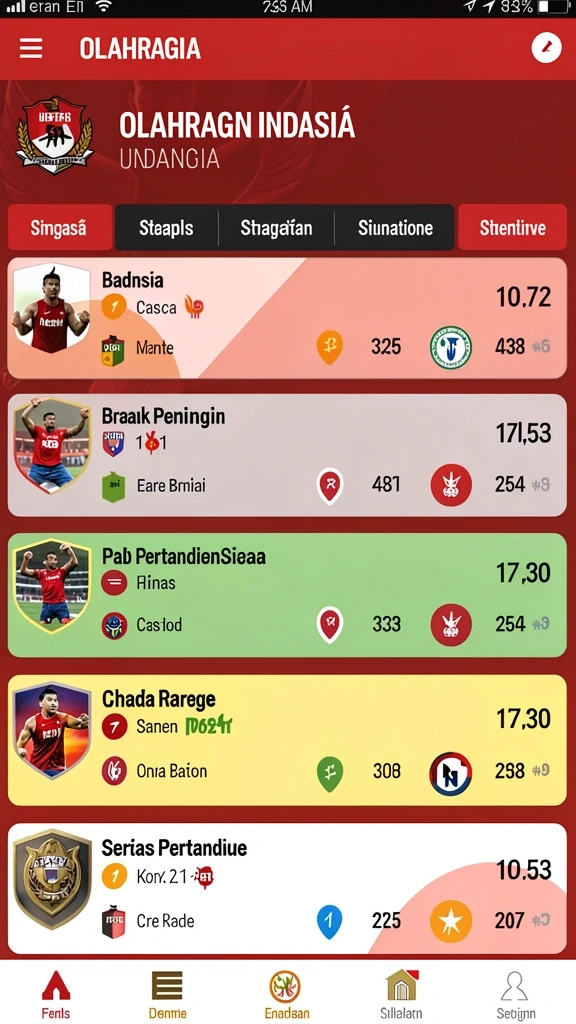Open the Serias Pertandiue card

click(287, 889)
